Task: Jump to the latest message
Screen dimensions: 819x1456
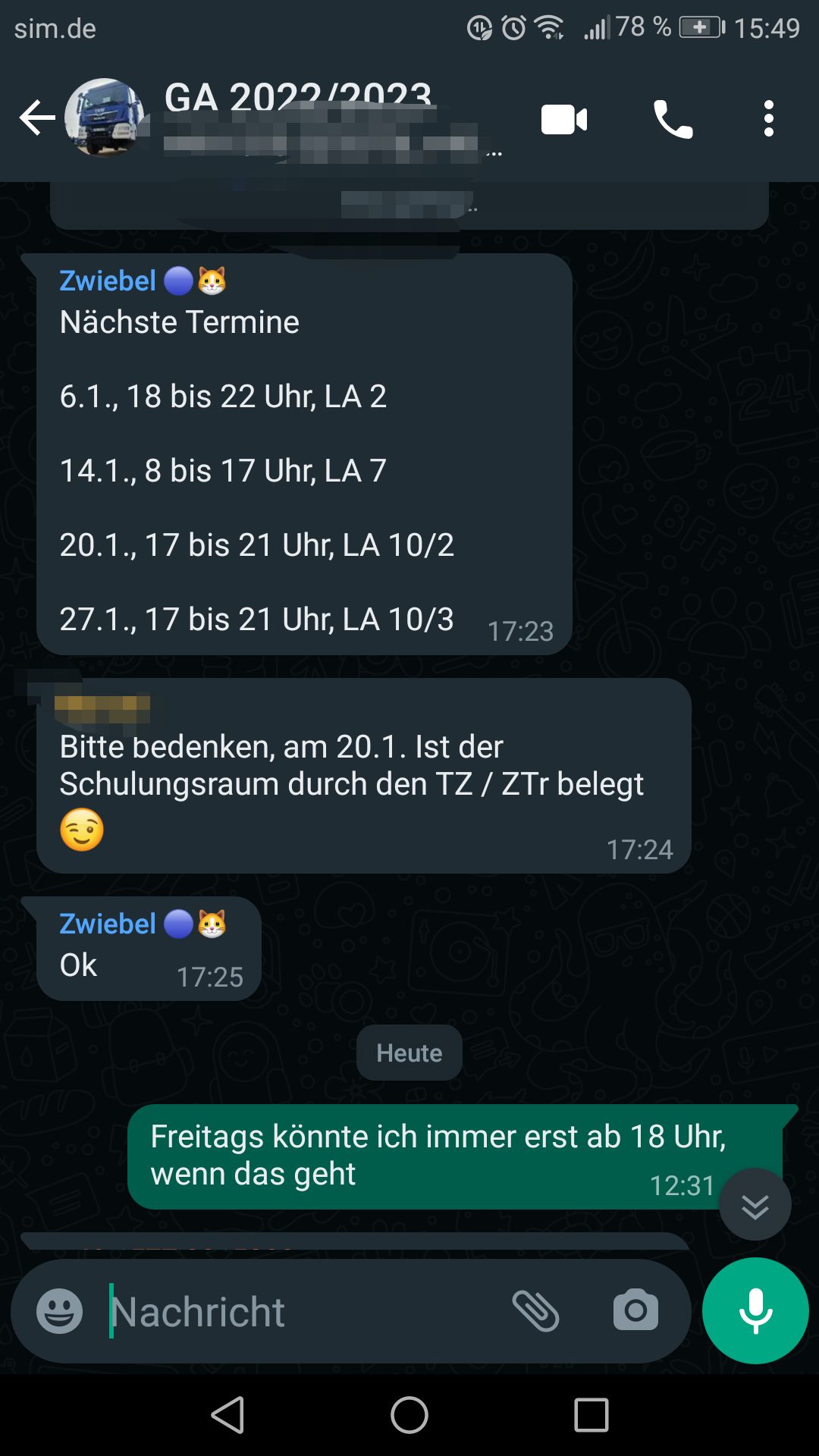Action: pyautogui.click(x=755, y=1205)
